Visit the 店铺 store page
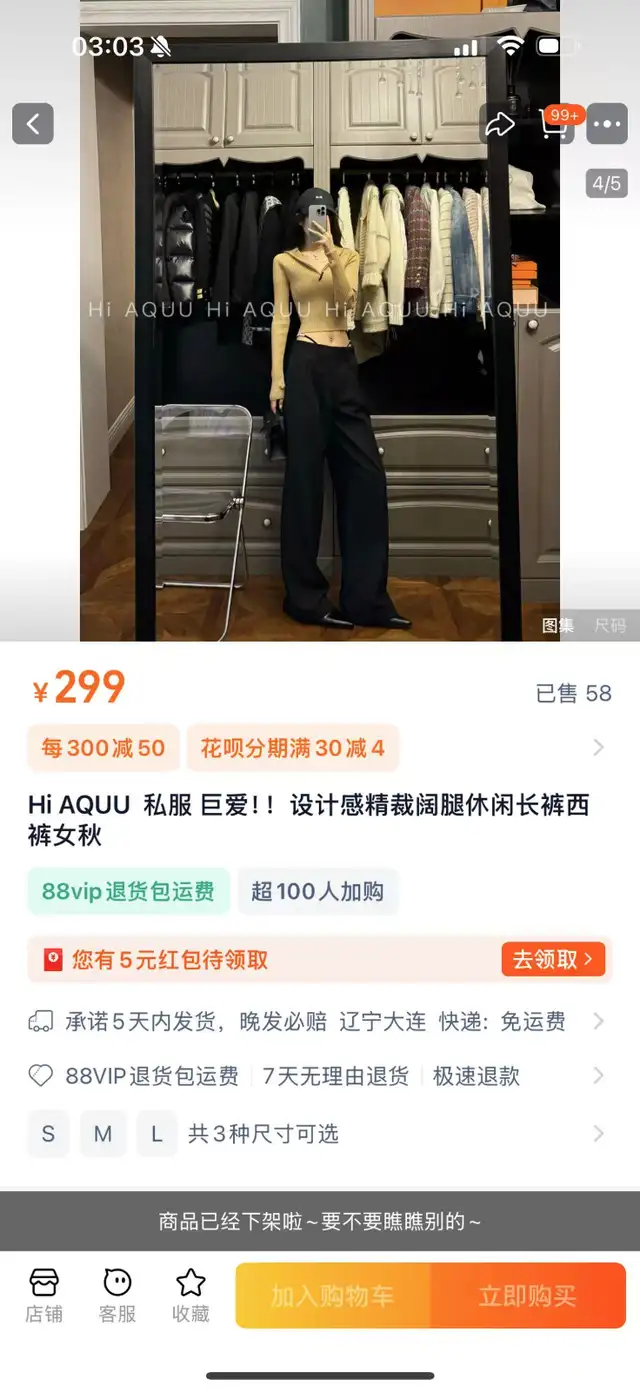 tap(44, 1295)
